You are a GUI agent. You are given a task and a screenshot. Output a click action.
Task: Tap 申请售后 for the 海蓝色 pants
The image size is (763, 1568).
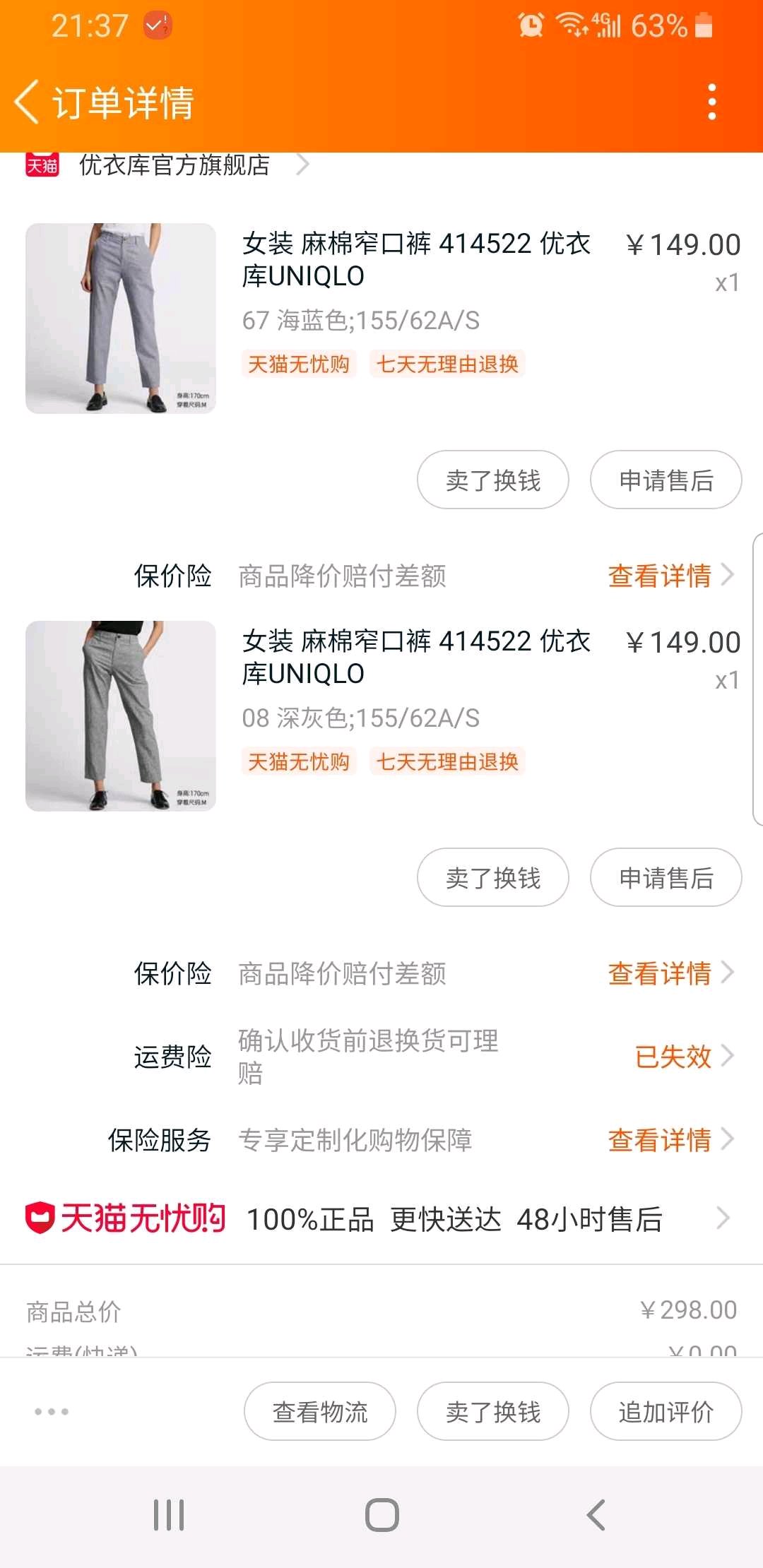pos(666,480)
